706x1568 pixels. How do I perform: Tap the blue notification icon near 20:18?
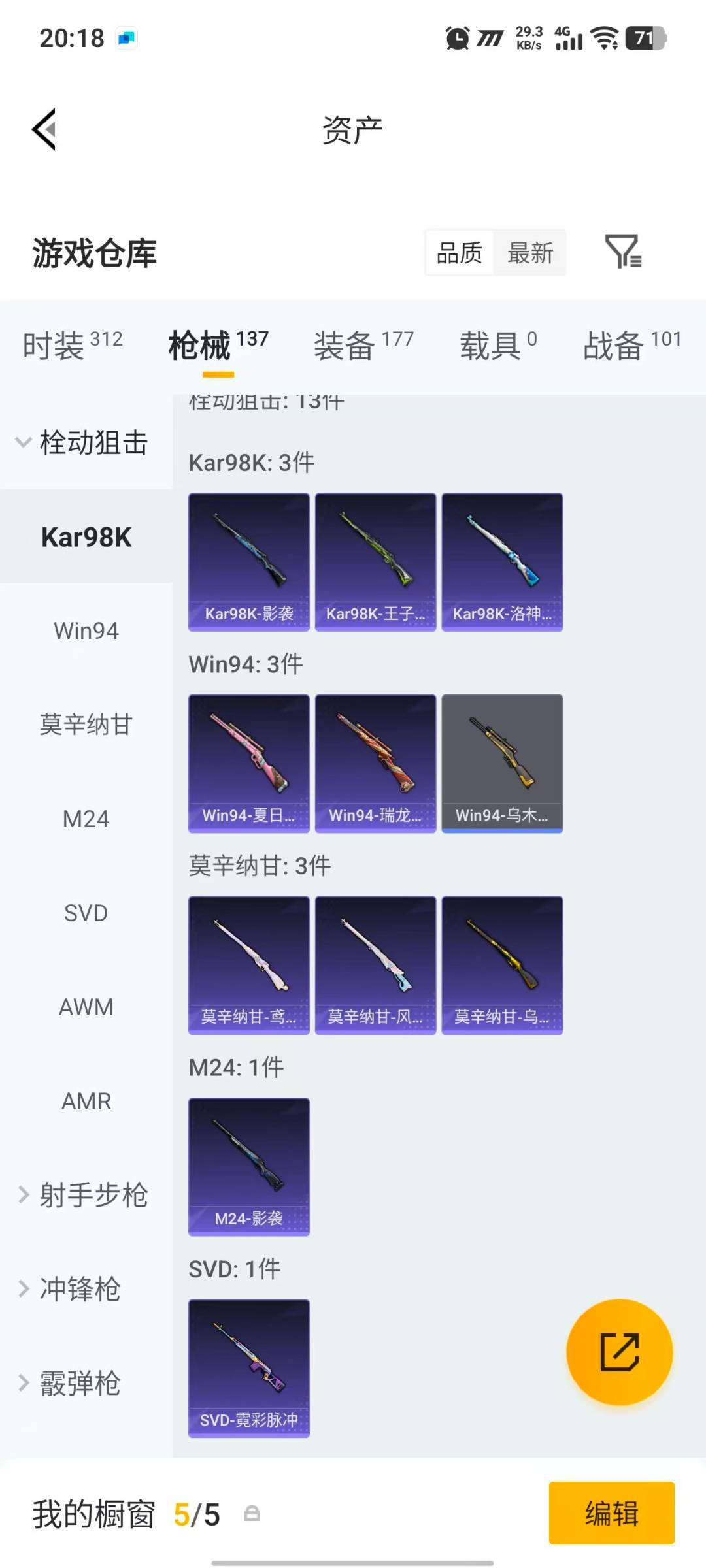[126, 38]
